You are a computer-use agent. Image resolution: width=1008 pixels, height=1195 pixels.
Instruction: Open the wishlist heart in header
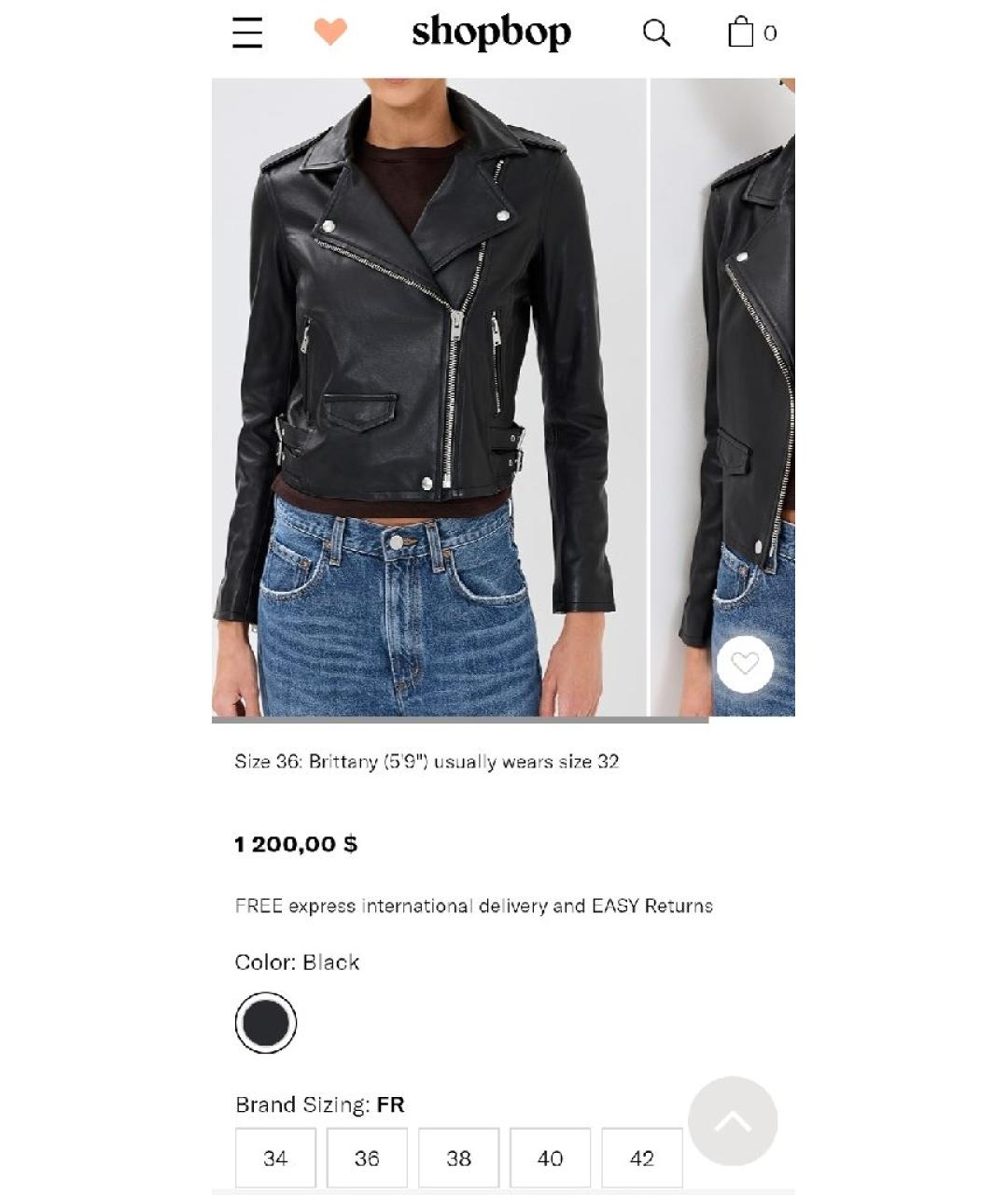pyautogui.click(x=330, y=32)
